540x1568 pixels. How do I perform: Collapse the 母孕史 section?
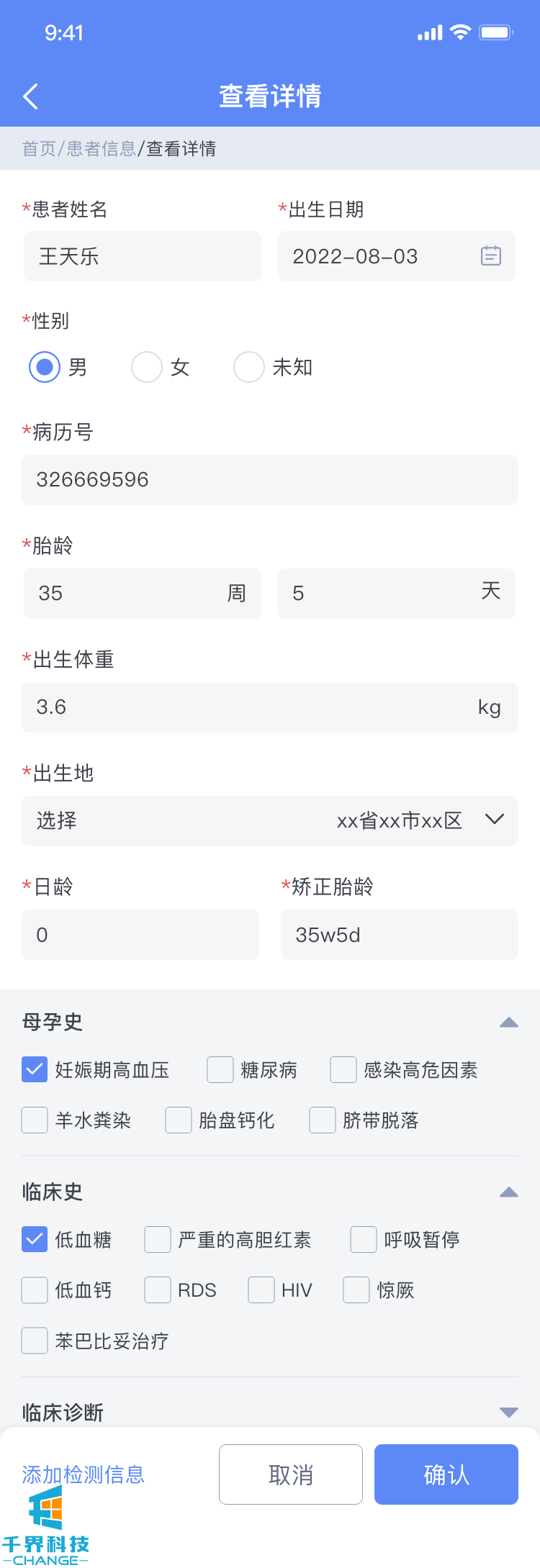(x=508, y=1023)
